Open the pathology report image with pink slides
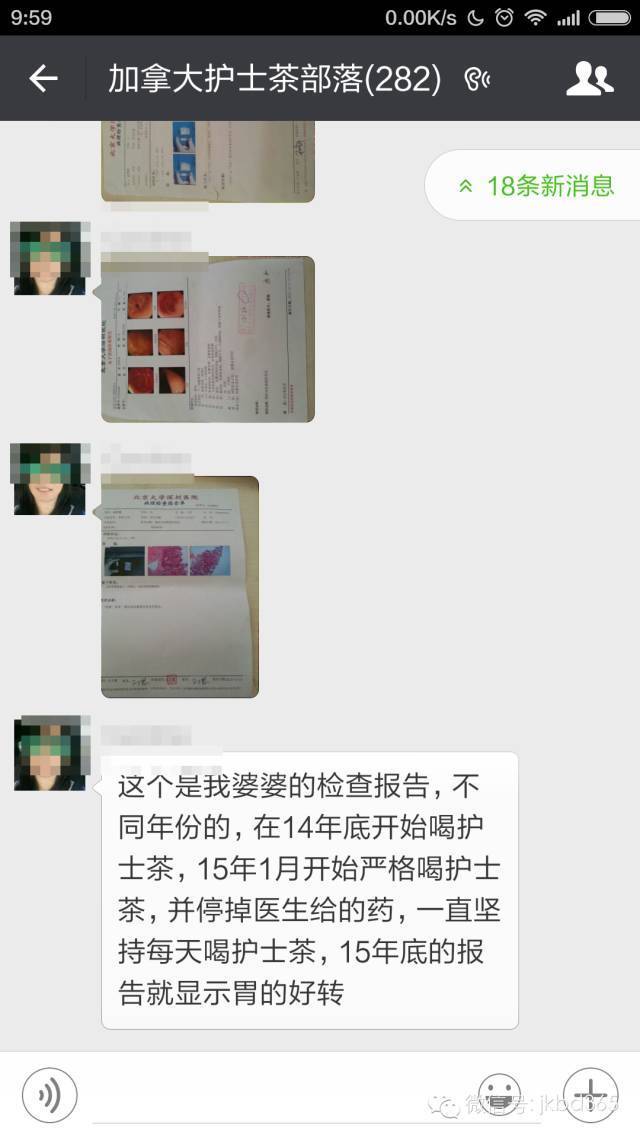This screenshot has height=1138, width=640. point(180,587)
